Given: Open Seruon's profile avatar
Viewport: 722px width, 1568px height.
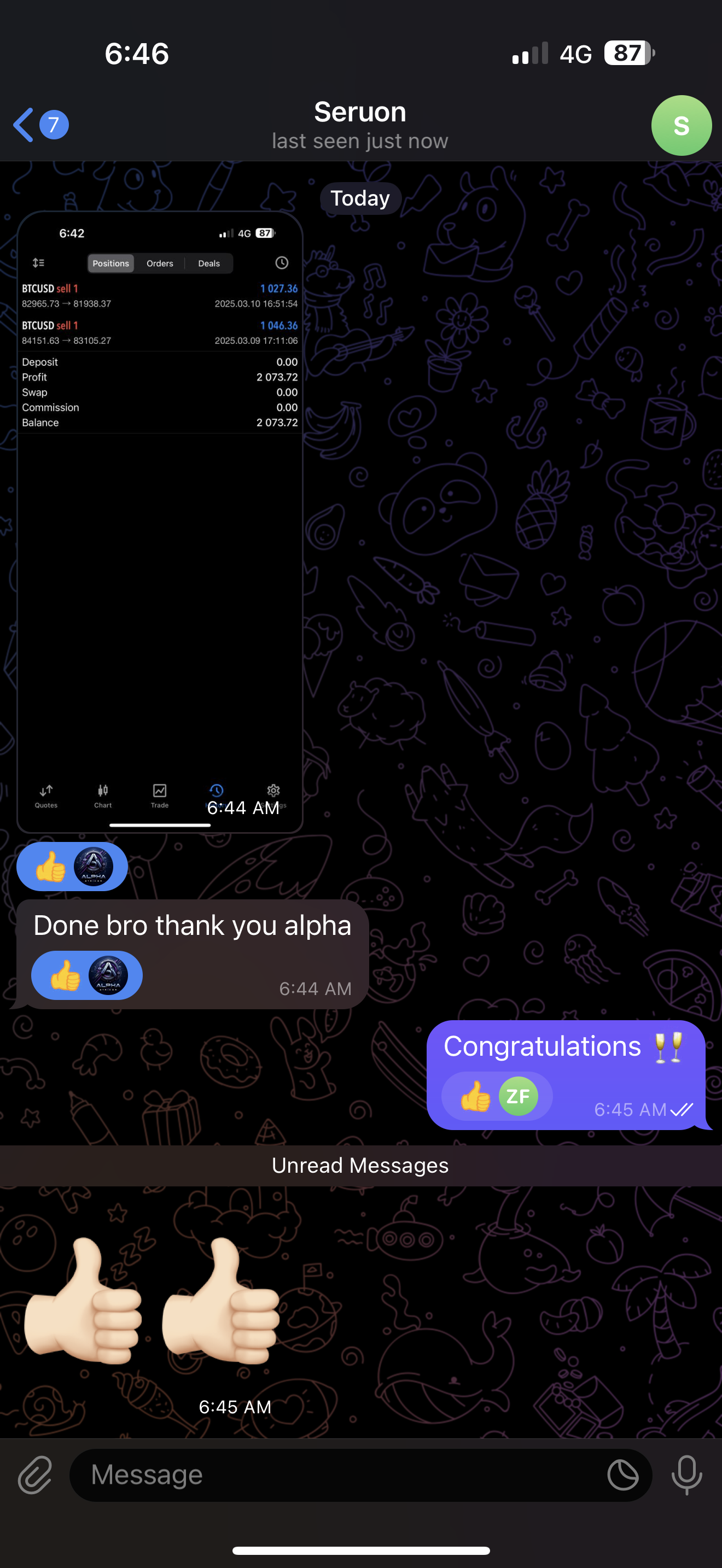Looking at the screenshot, I should point(680,125).
